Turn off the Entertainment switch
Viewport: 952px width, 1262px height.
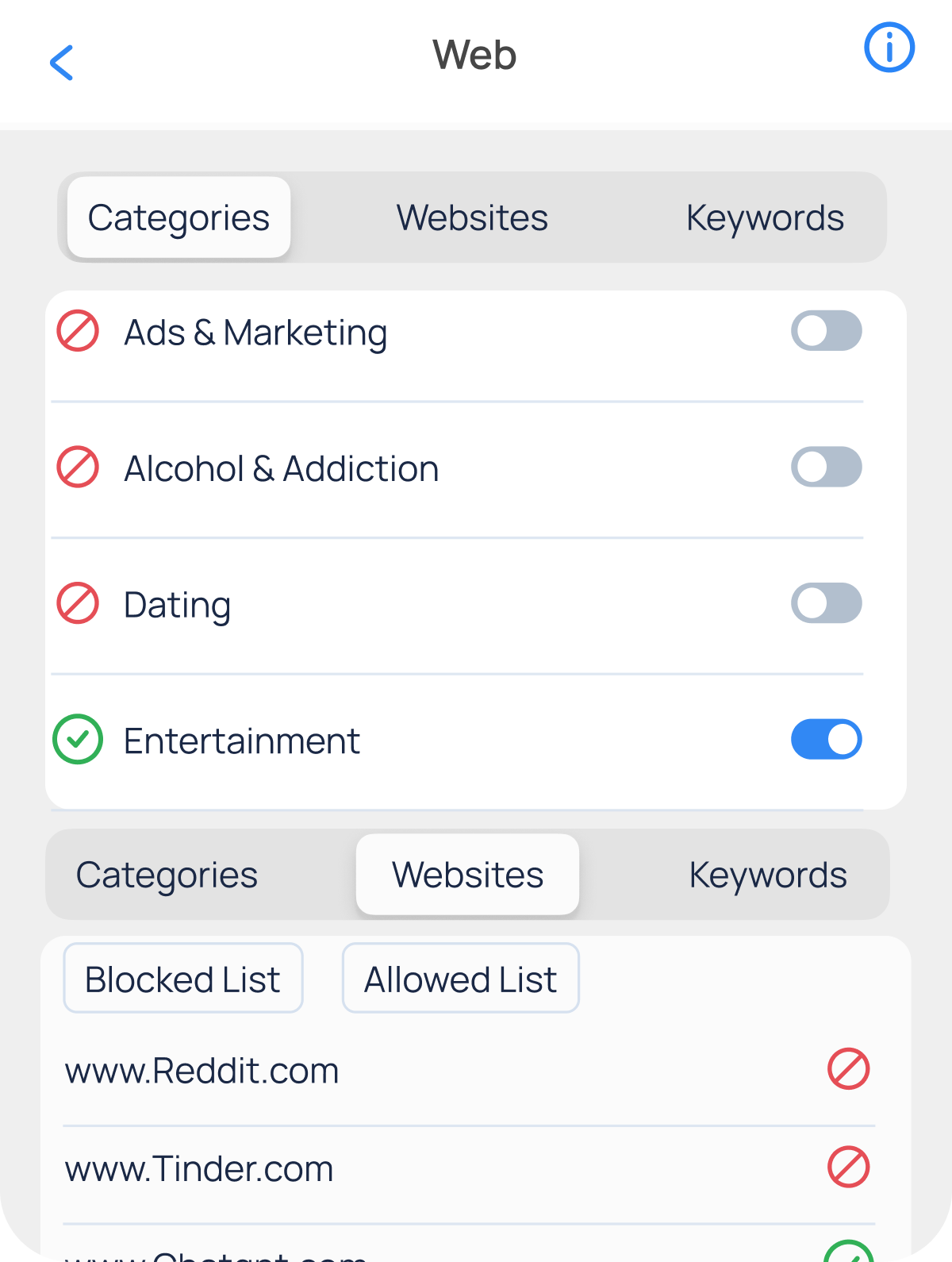pos(826,740)
